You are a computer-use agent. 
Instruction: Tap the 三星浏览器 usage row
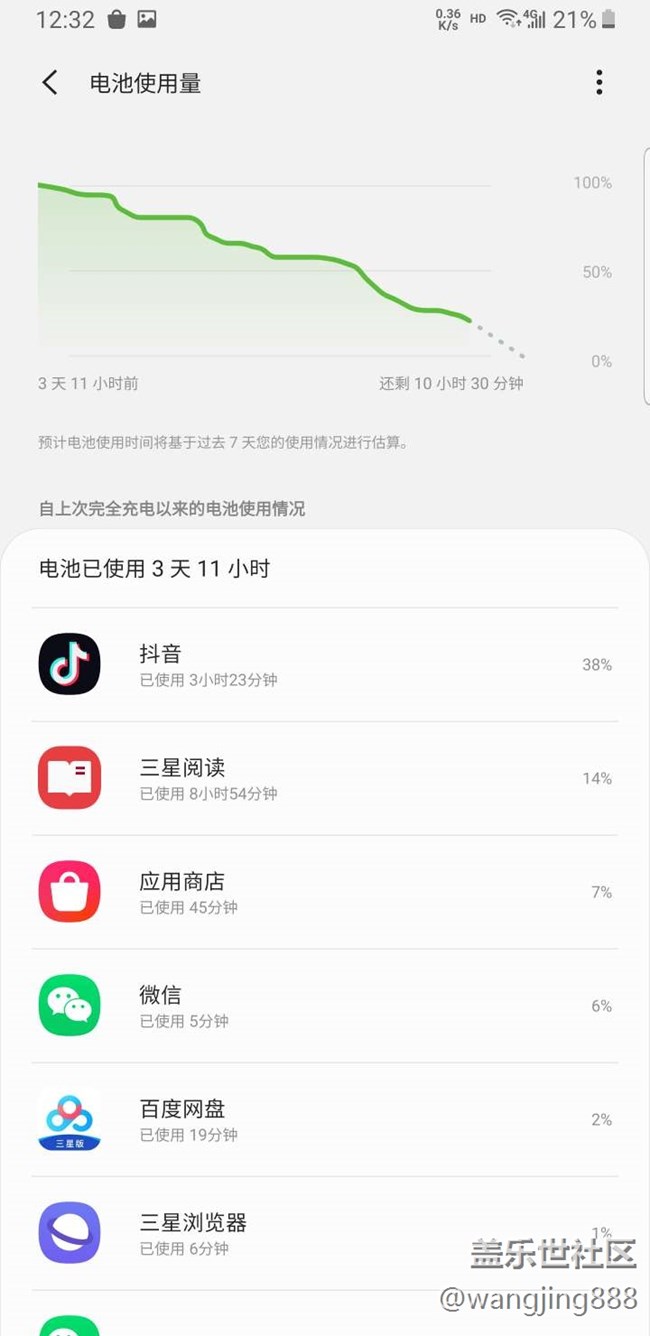pyautogui.click(x=325, y=1233)
